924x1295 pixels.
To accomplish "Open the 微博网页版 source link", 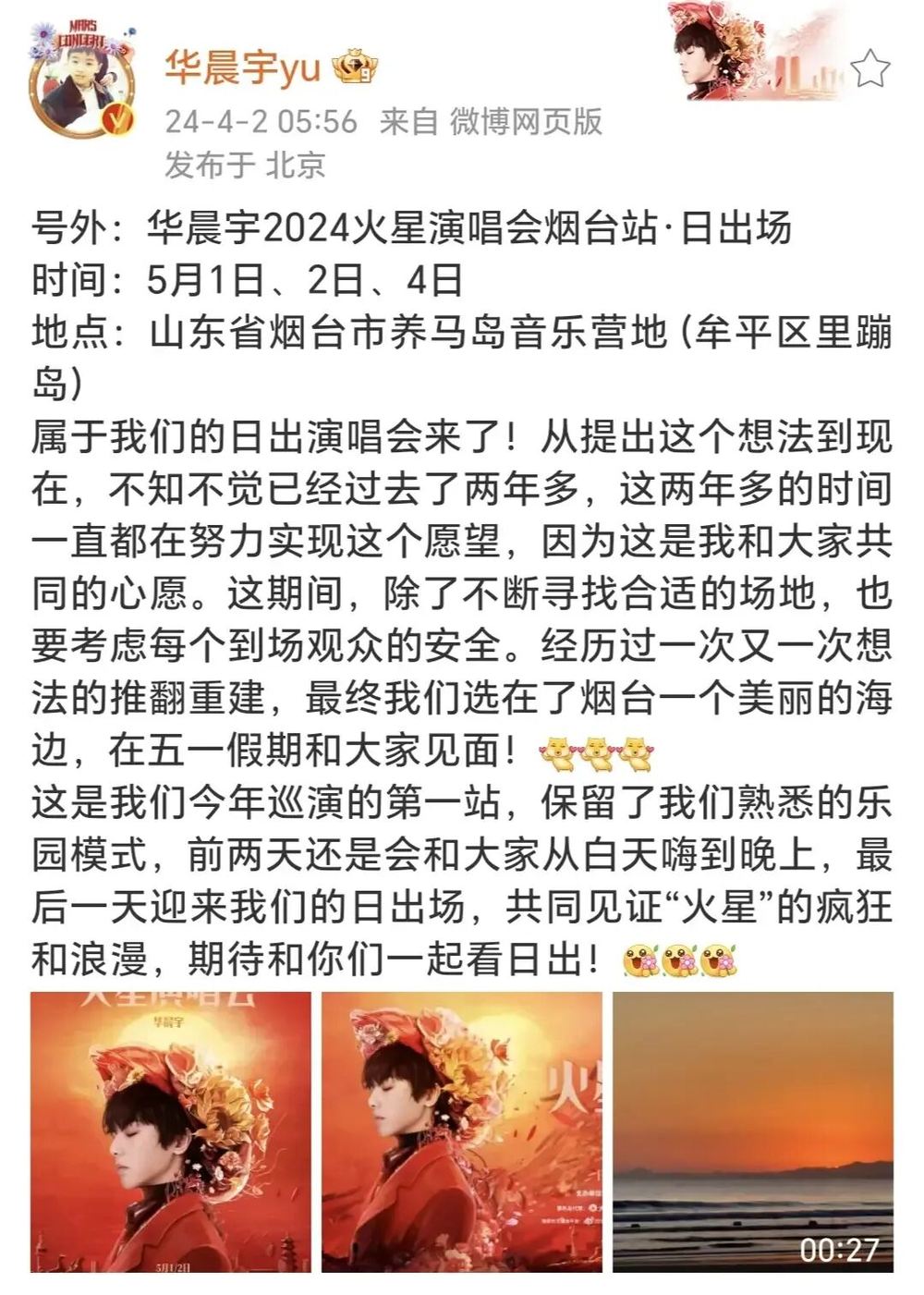I will click(526, 121).
